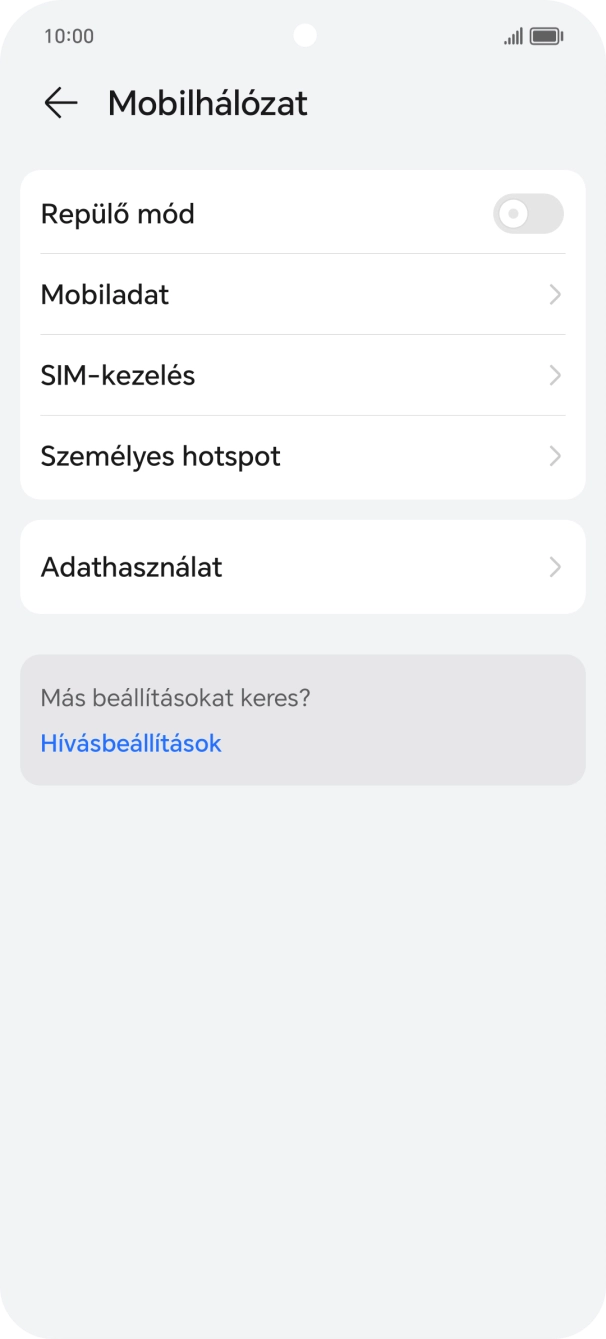Viewport: 606px width, 1339px height.
Task: Go back from Mobilhálózat screen
Action: tap(61, 103)
